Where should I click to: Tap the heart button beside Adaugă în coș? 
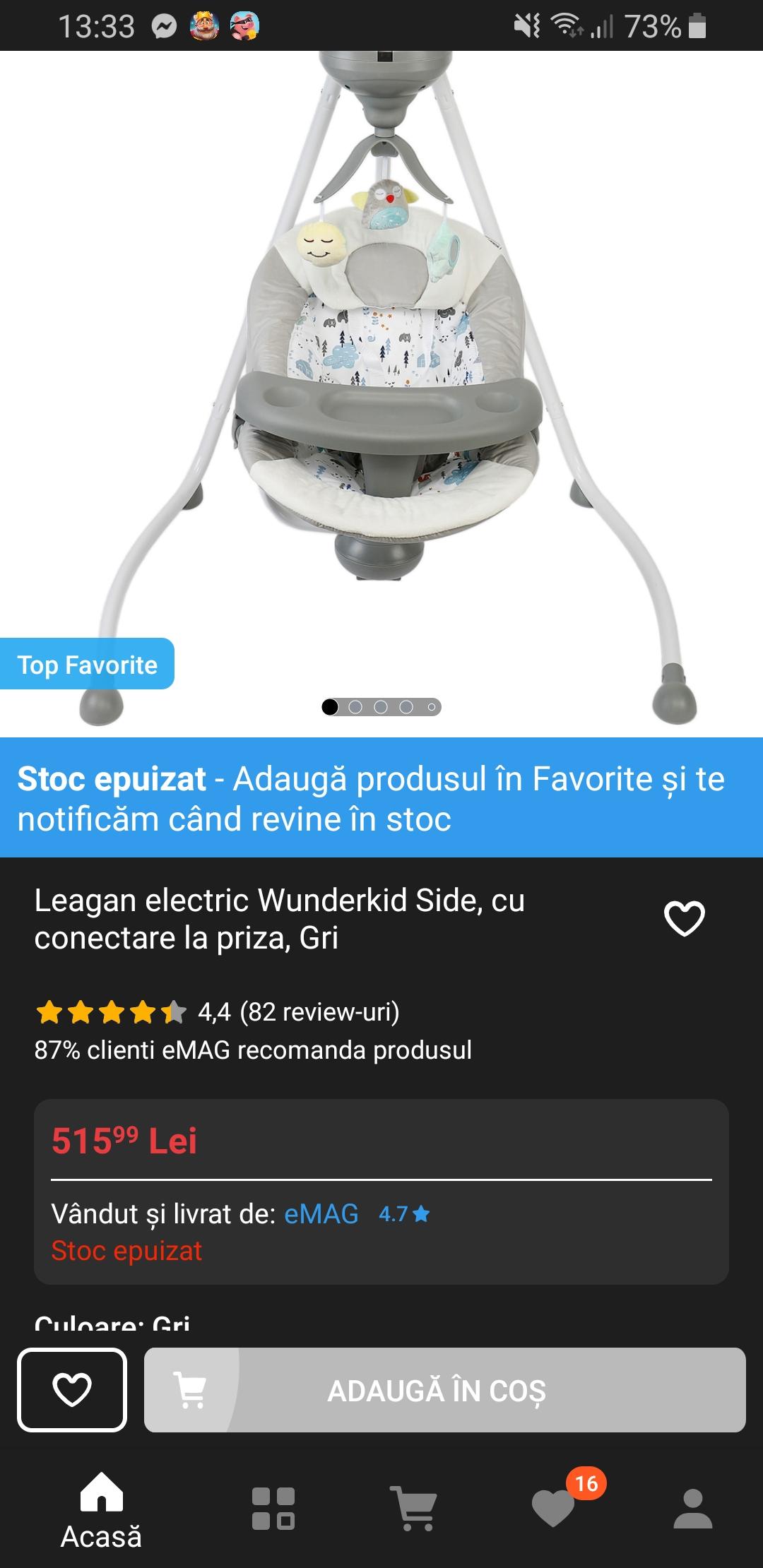point(72,1389)
